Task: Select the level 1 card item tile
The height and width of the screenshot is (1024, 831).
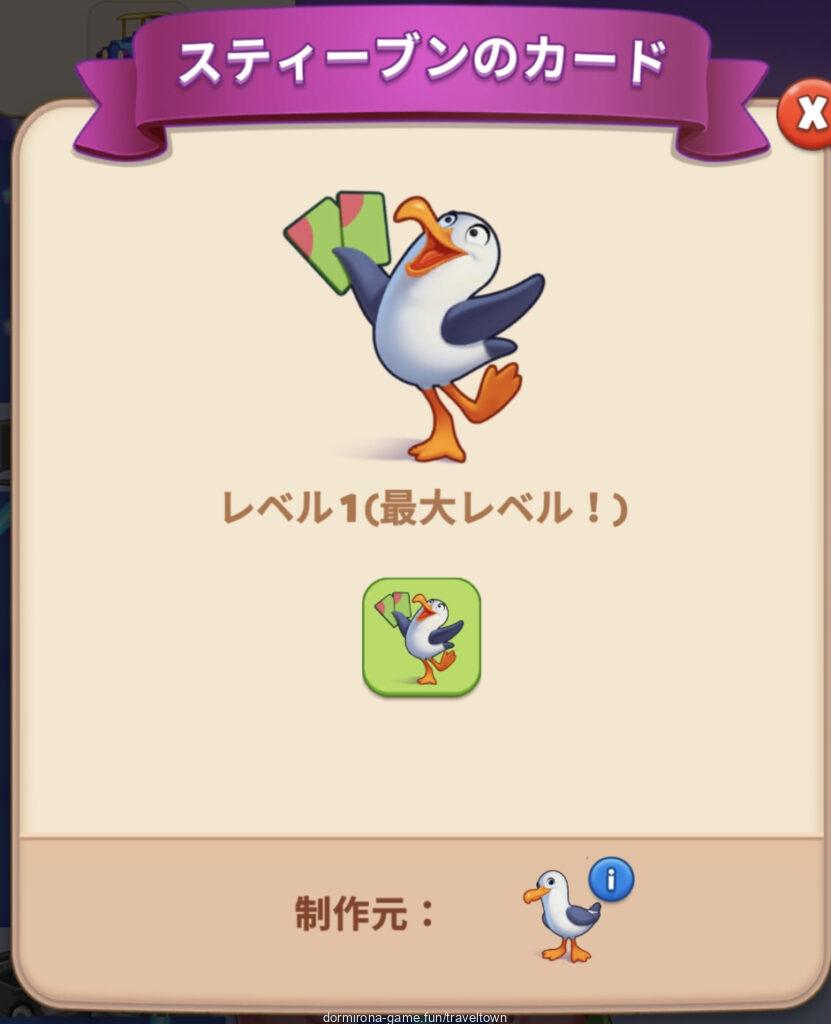Action: click(x=421, y=637)
